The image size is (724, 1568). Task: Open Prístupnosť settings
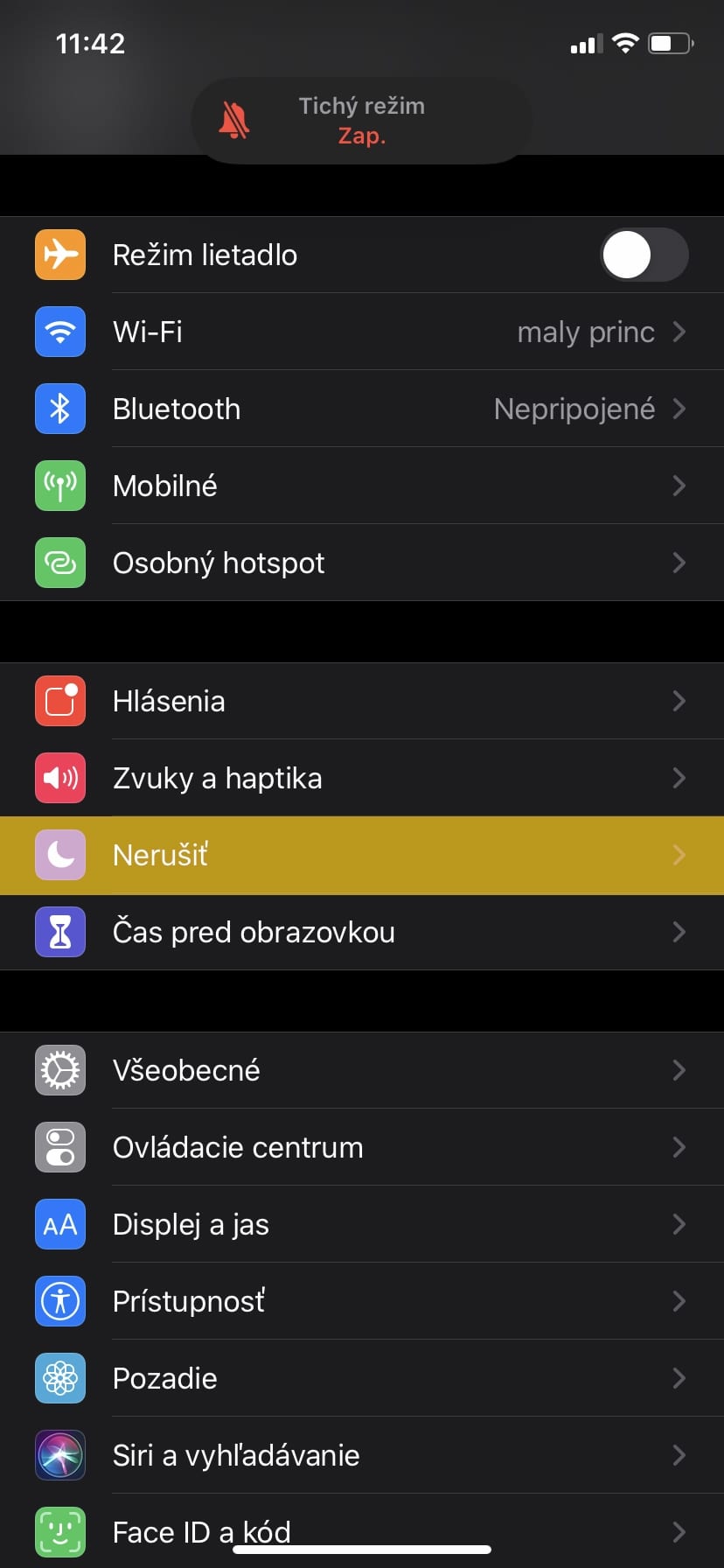(362, 1301)
